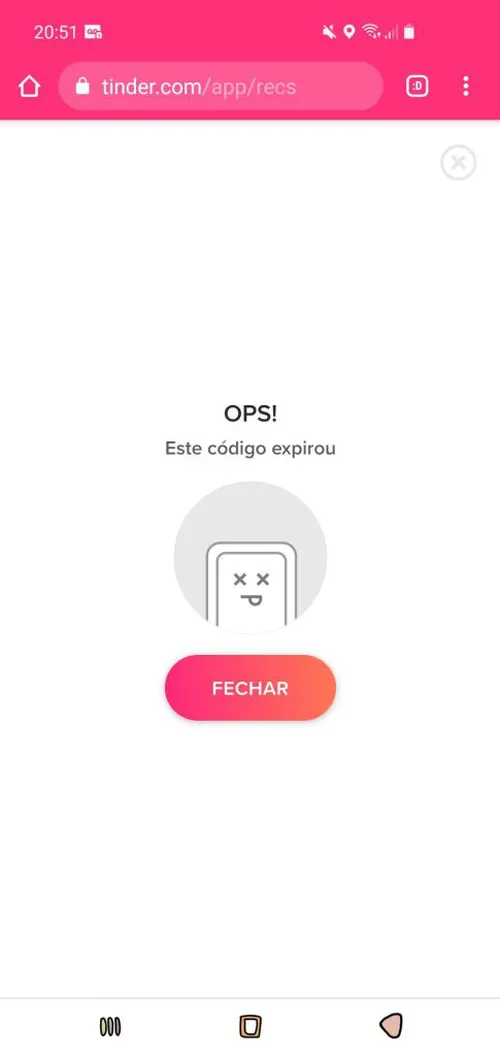500x1056 pixels.
Task: Go back using system navigation button
Action: [391, 1026]
